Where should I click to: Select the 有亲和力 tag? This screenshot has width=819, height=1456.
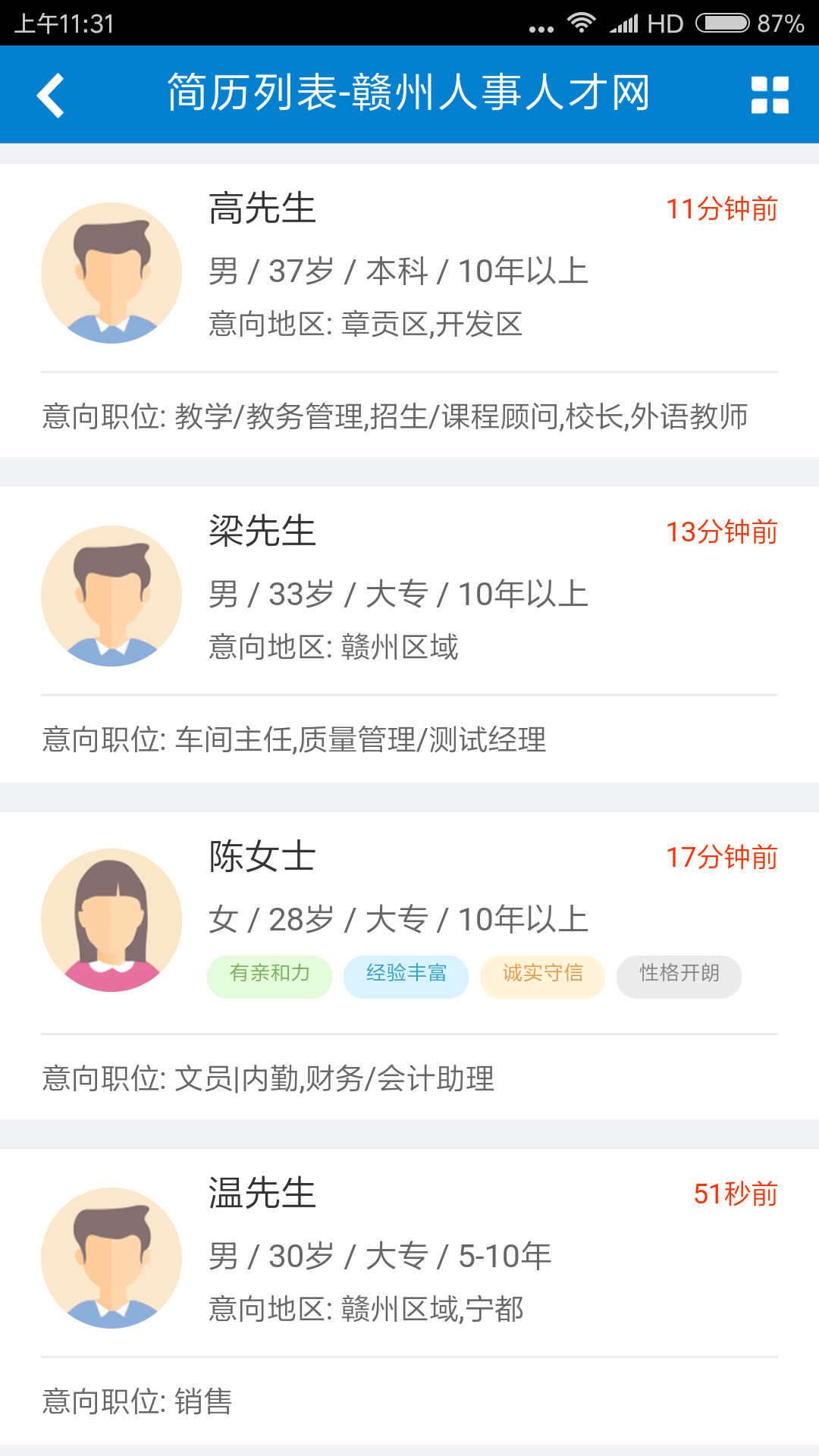point(269,976)
